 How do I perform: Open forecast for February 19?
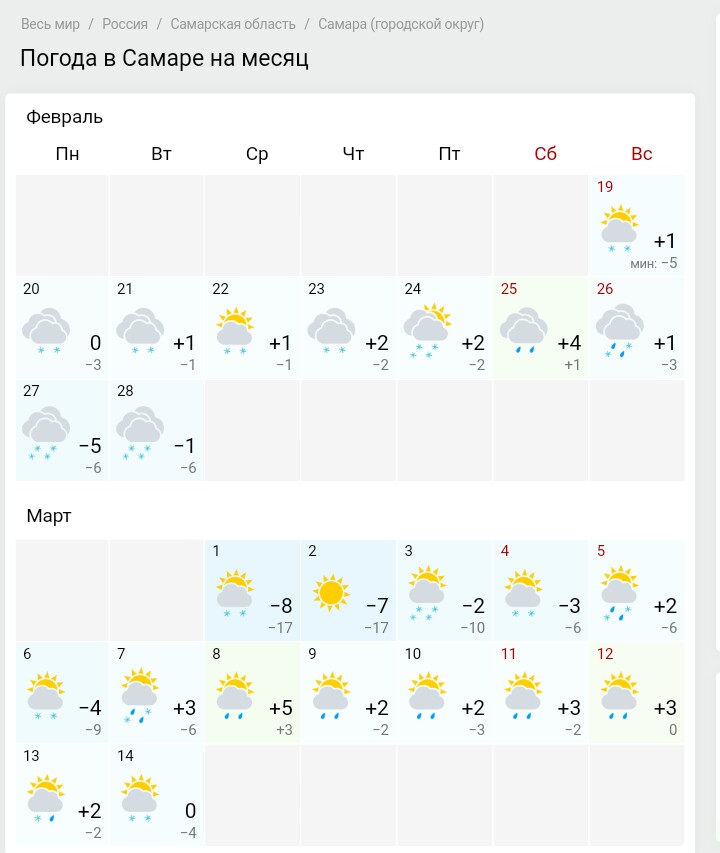click(x=638, y=225)
